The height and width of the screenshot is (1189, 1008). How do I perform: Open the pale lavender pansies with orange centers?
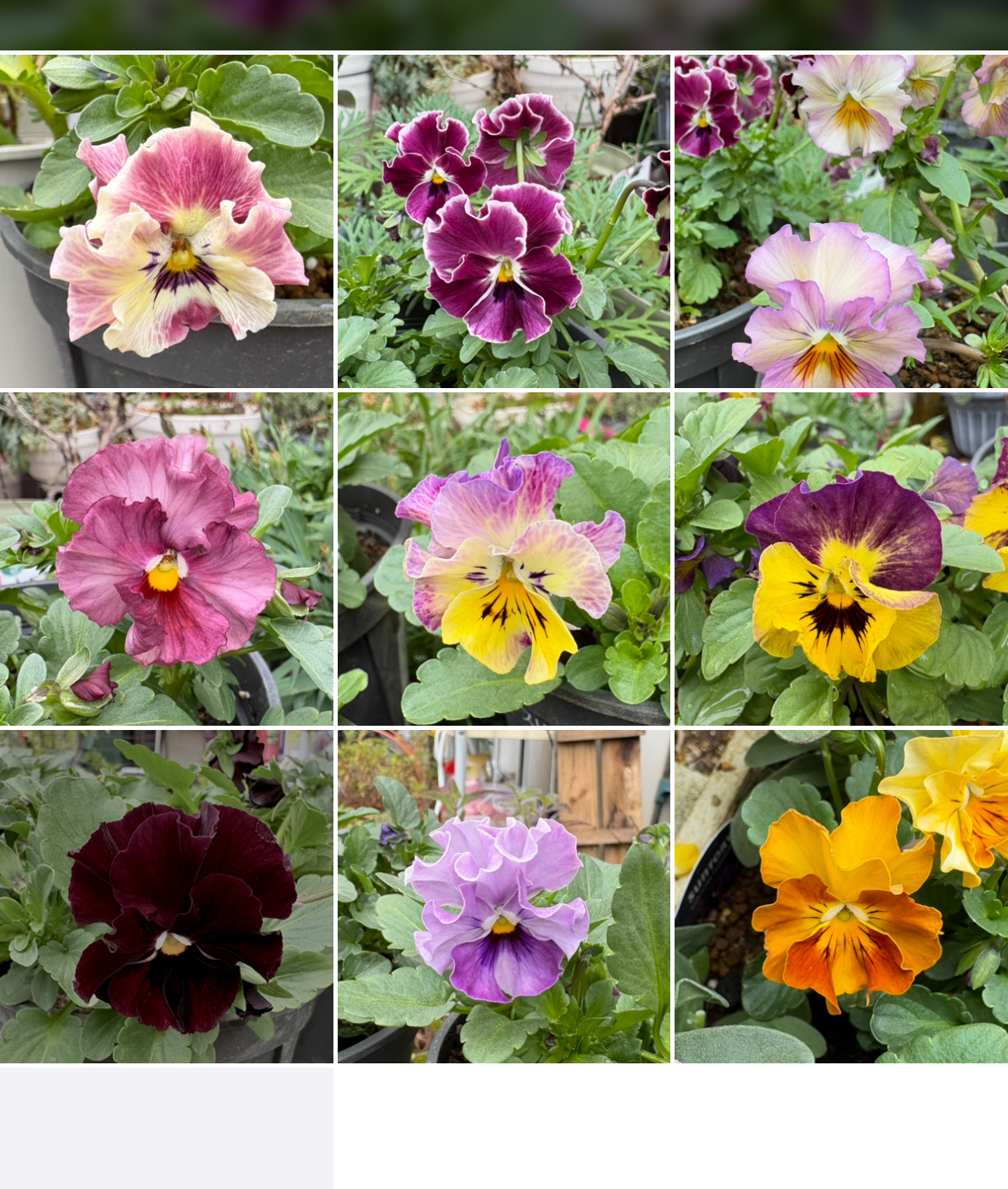coord(841,221)
